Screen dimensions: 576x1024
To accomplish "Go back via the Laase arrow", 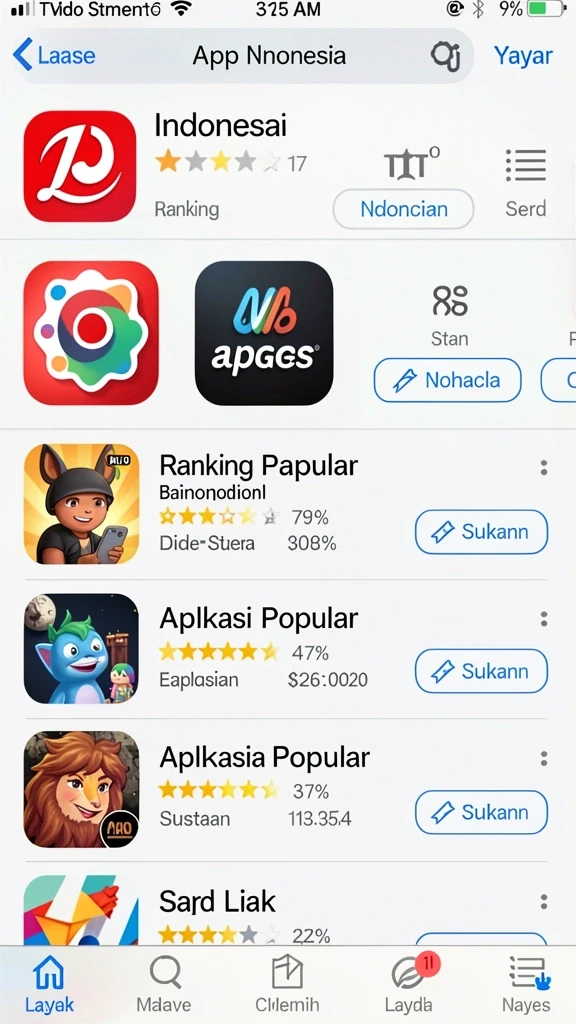I will click(x=54, y=55).
